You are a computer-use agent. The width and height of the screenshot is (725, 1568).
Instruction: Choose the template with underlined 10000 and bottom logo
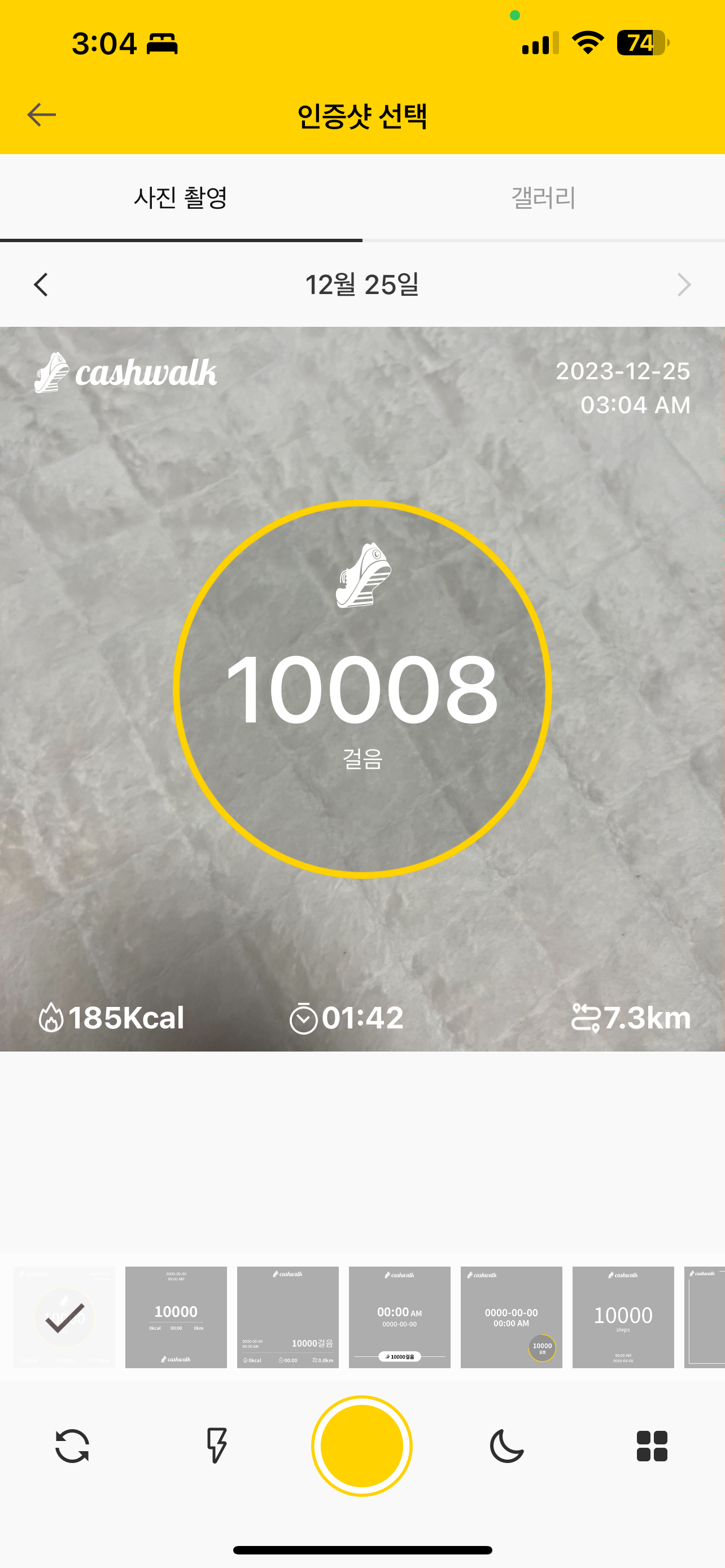pos(176,1318)
